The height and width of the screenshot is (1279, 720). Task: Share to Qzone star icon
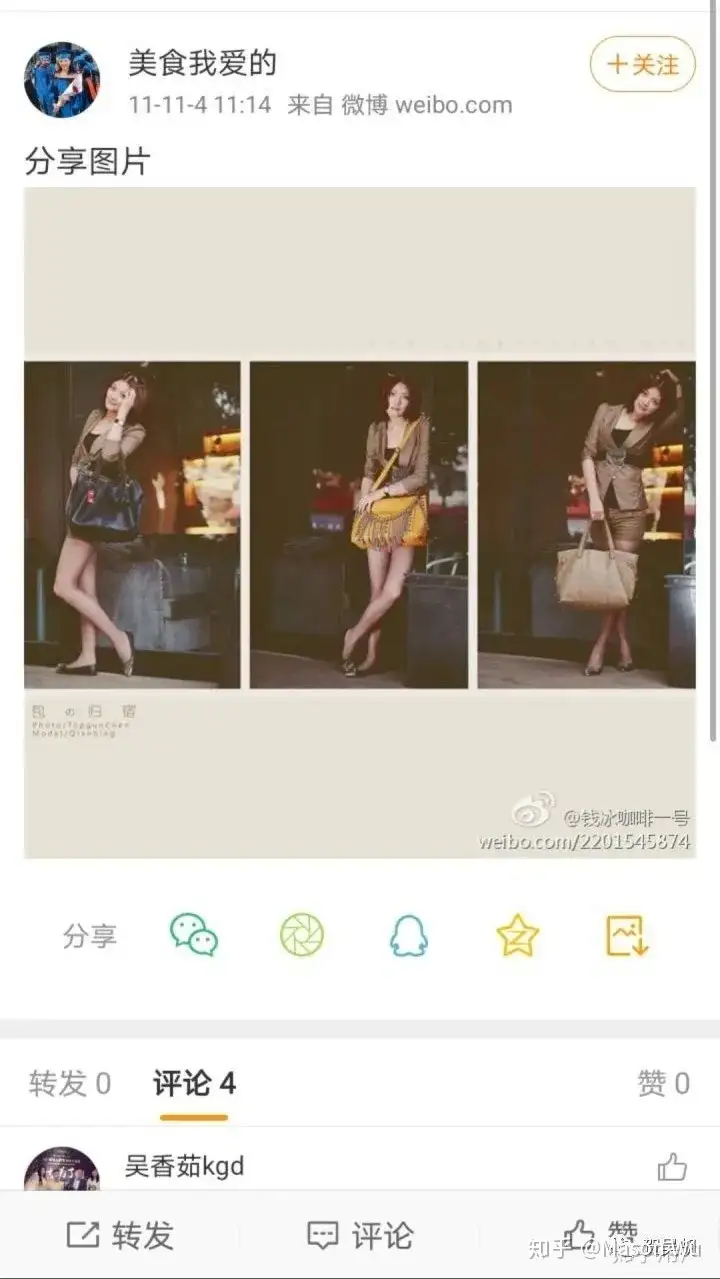pyautogui.click(x=518, y=936)
